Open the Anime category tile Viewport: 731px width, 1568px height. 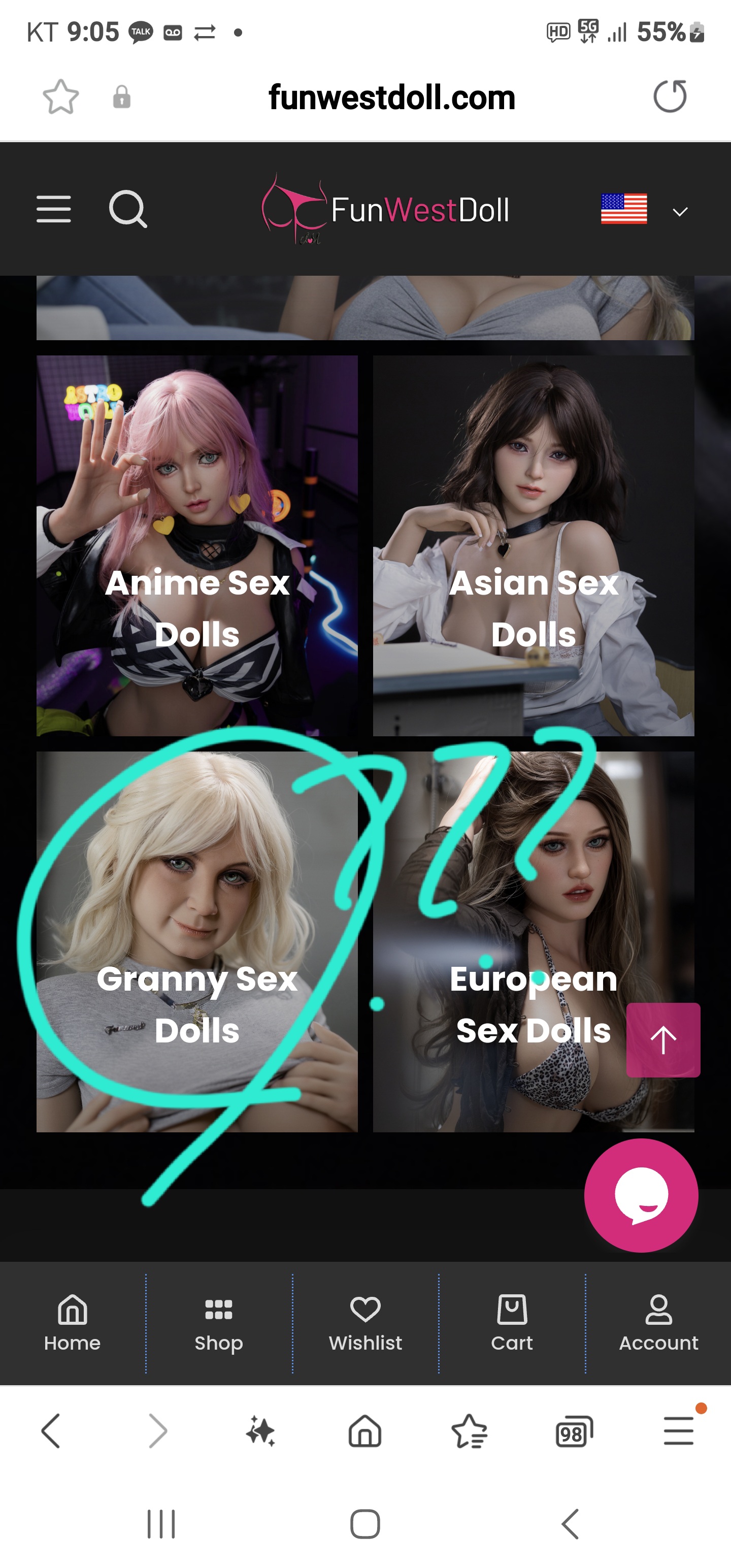click(x=197, y=545)
